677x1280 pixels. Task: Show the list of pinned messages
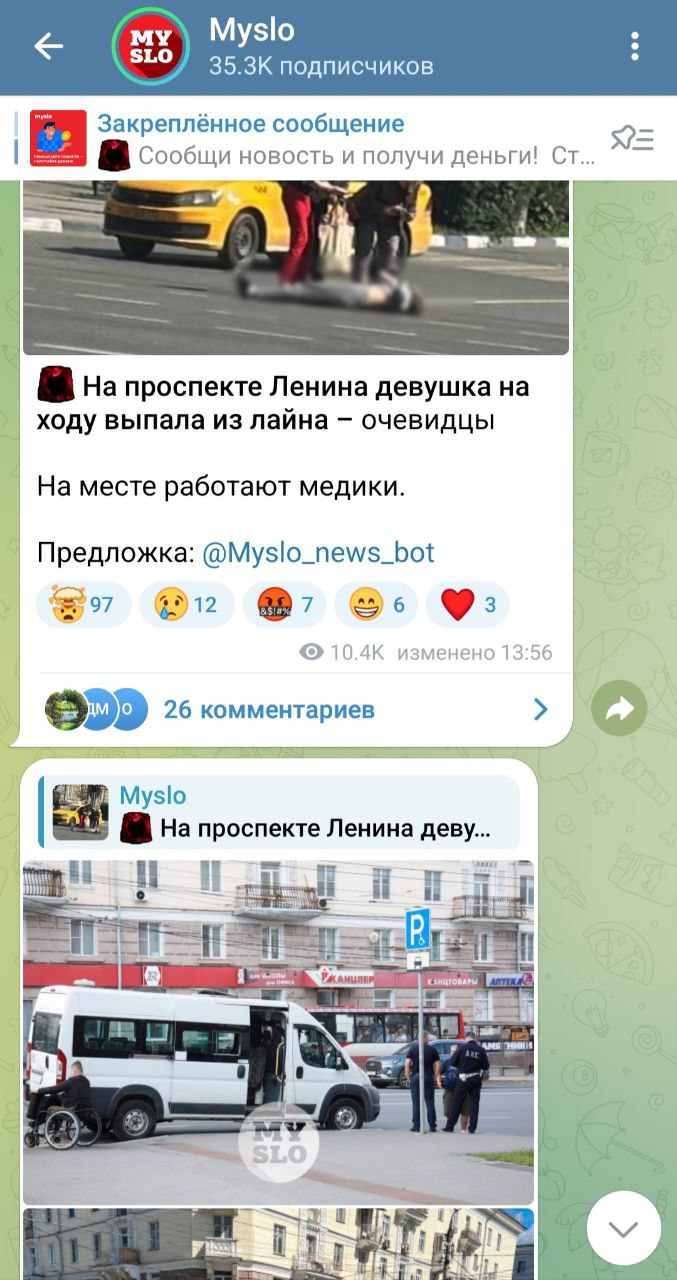click(x=632, y=139)
